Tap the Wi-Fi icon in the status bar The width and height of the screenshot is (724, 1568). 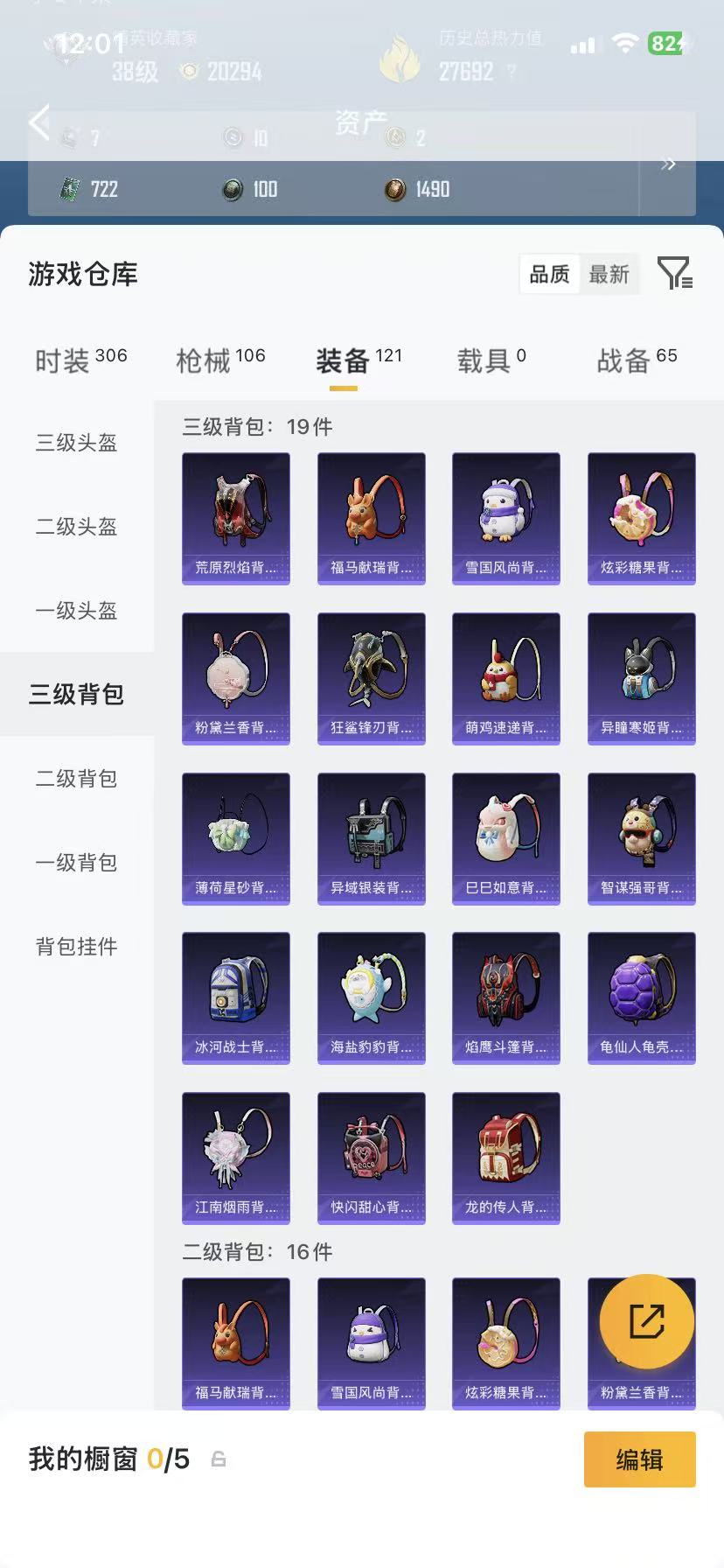[x=623, y=43]
